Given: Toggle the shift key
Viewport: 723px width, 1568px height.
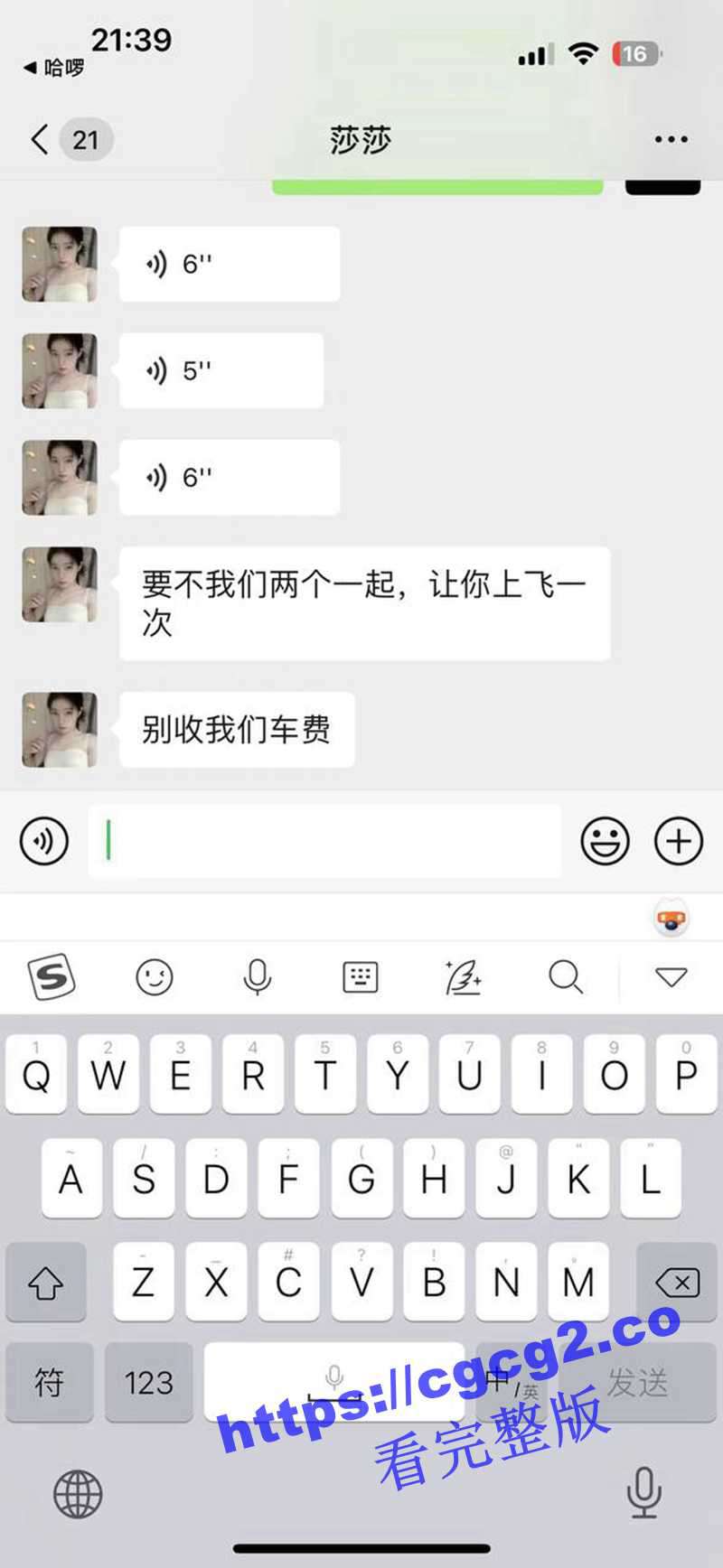Looking at the screenshot, I should pos(45,1282).
